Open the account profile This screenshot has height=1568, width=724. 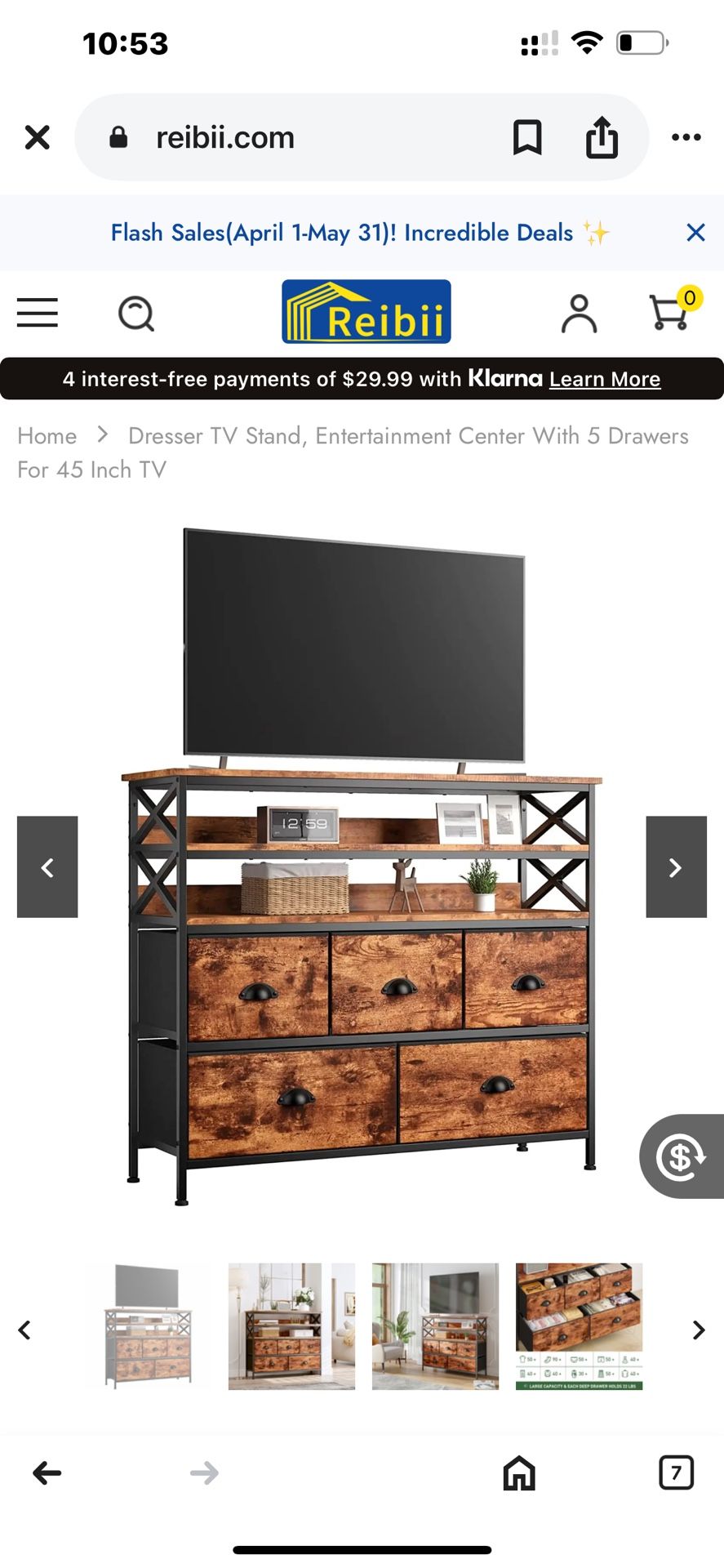click(x=579, y=314)
